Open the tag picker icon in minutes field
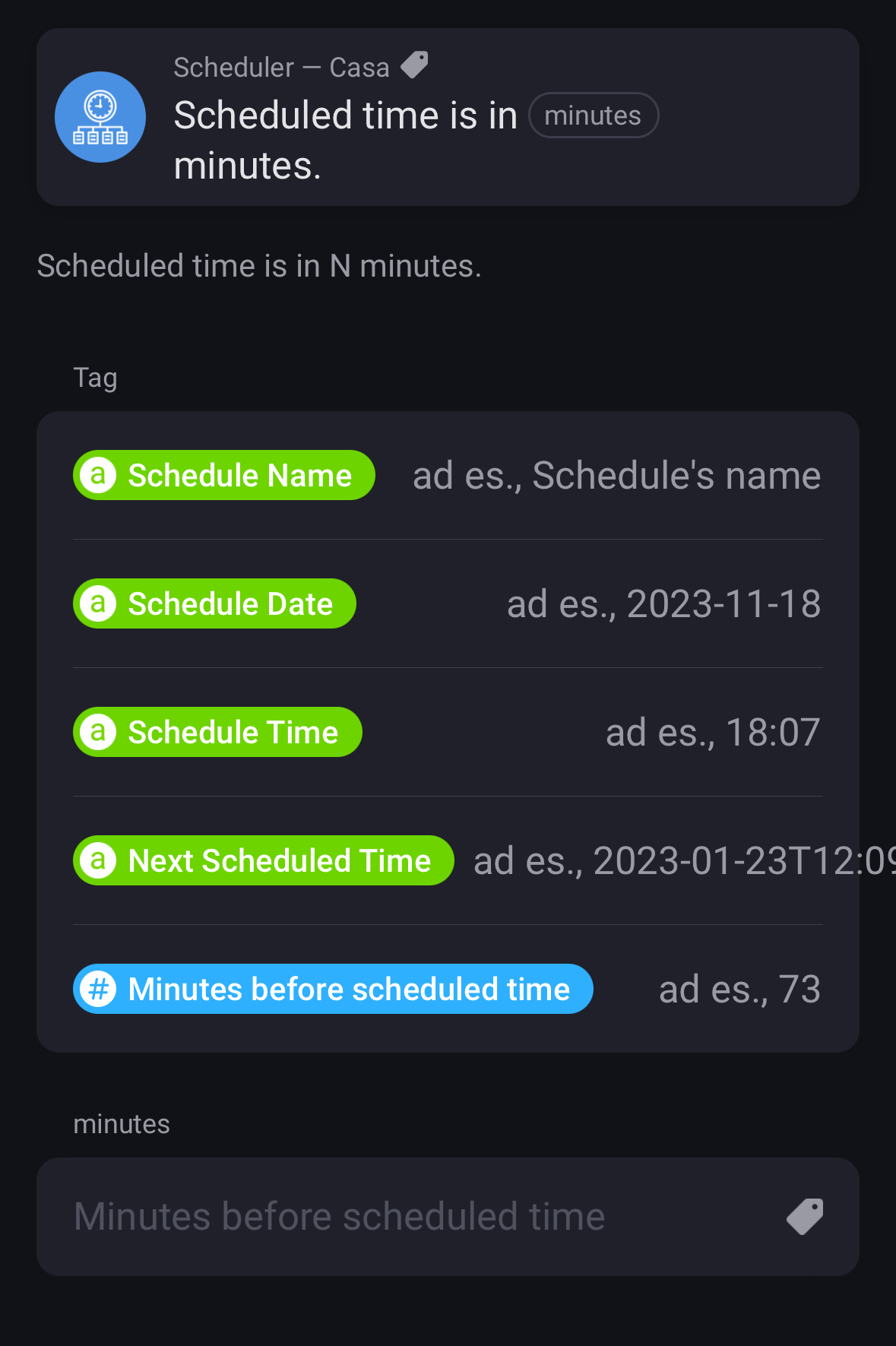The image size is (896, 1346). [805, 1217]
